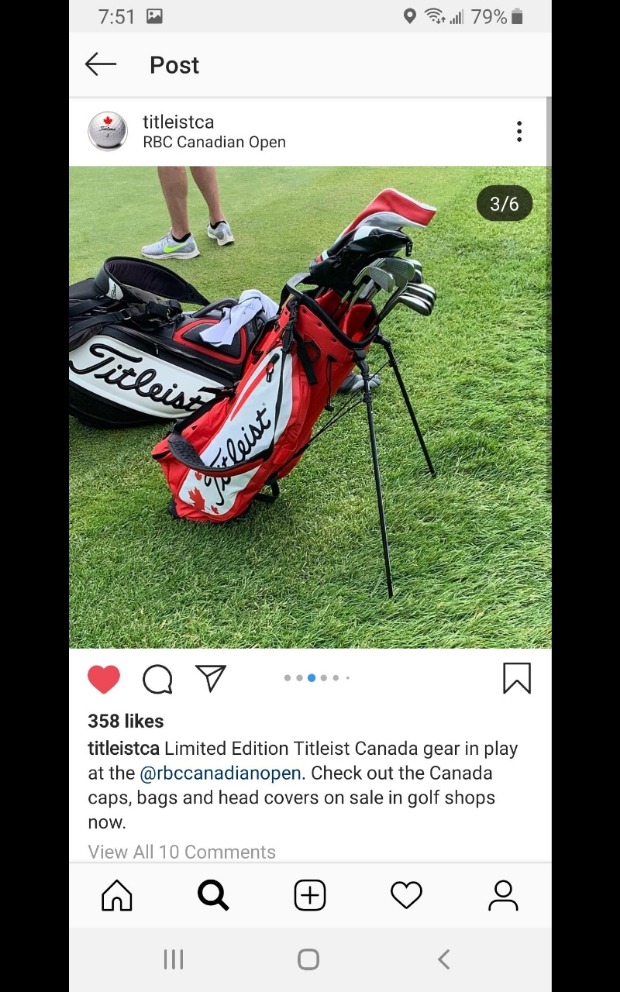This screenshot has width=620, height=992.
Task: View the 358 likes list
Action: pyautogui.click(x=125, y=721)
